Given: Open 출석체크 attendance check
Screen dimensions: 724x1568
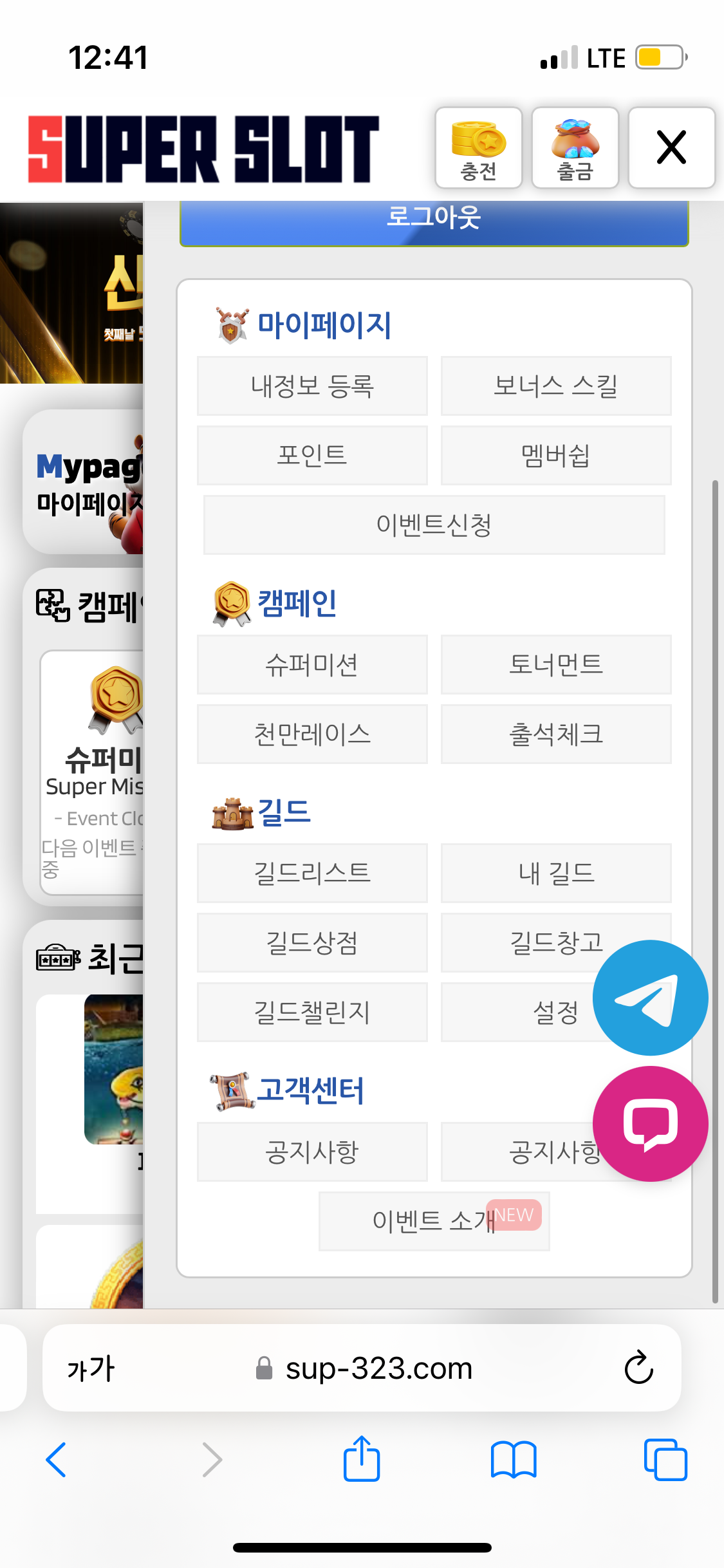Looking at the screenshot, I should tap(555, 734).
